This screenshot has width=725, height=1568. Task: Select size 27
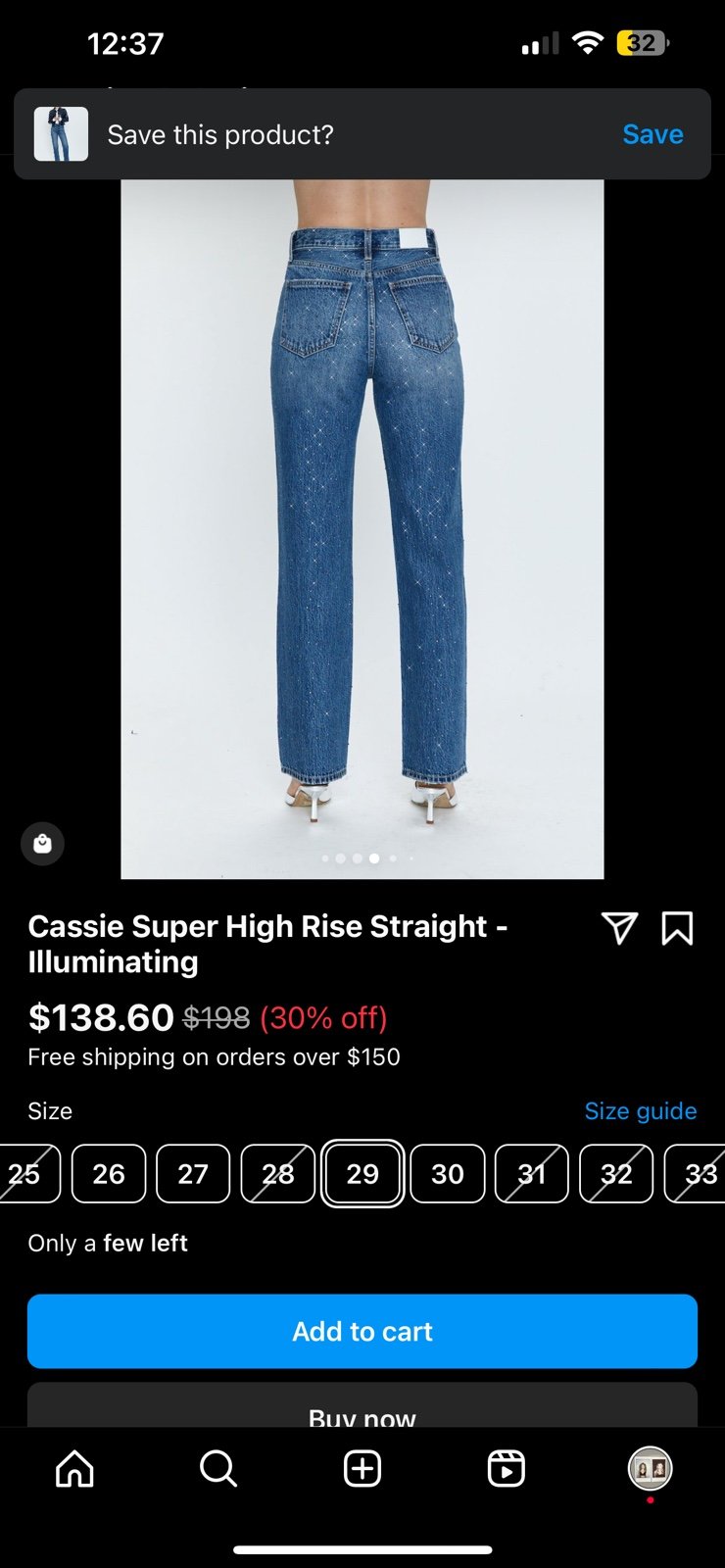coord(193,1173)
